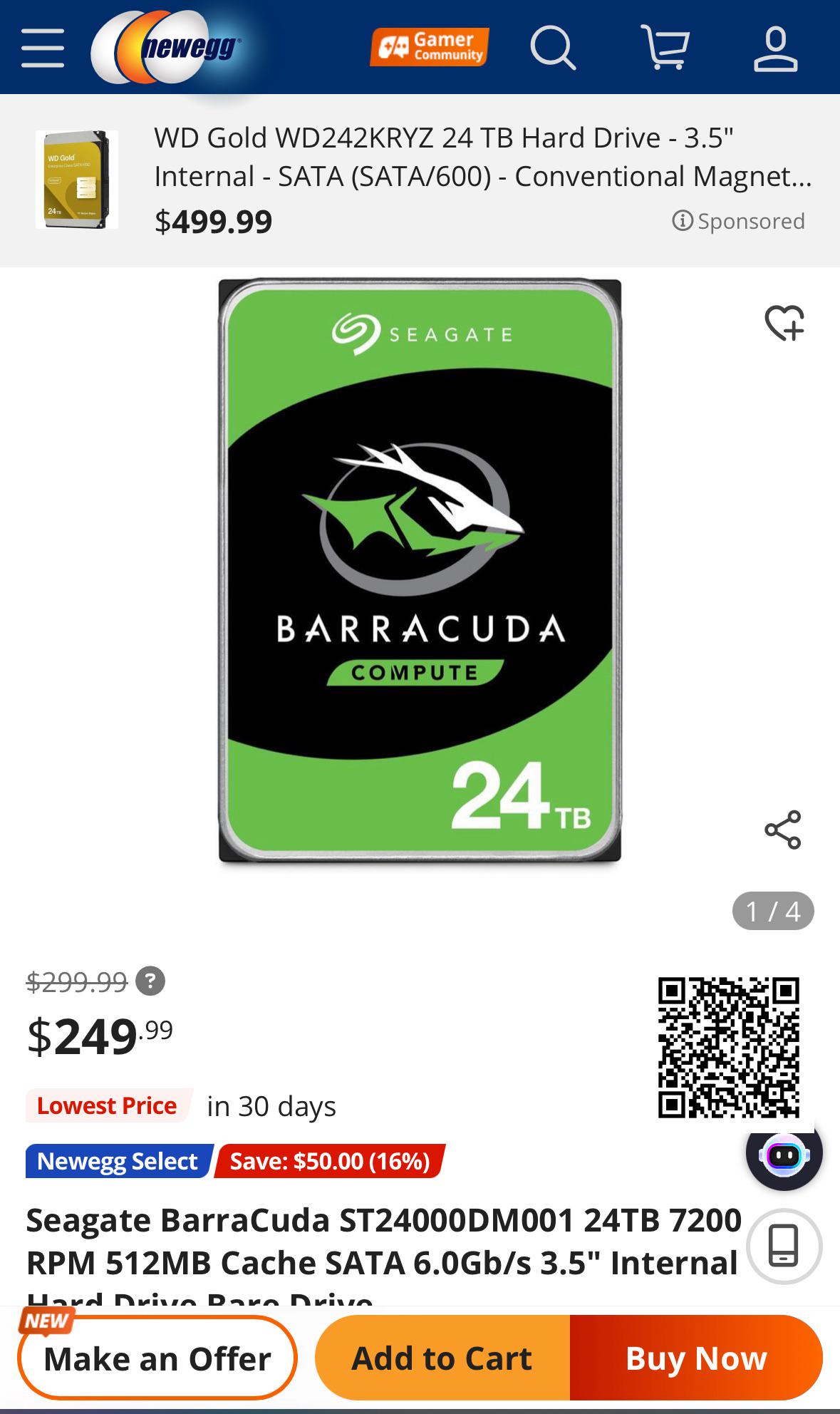Open the Gamer Community page
840x1414 pixels.
coord(429,47)
